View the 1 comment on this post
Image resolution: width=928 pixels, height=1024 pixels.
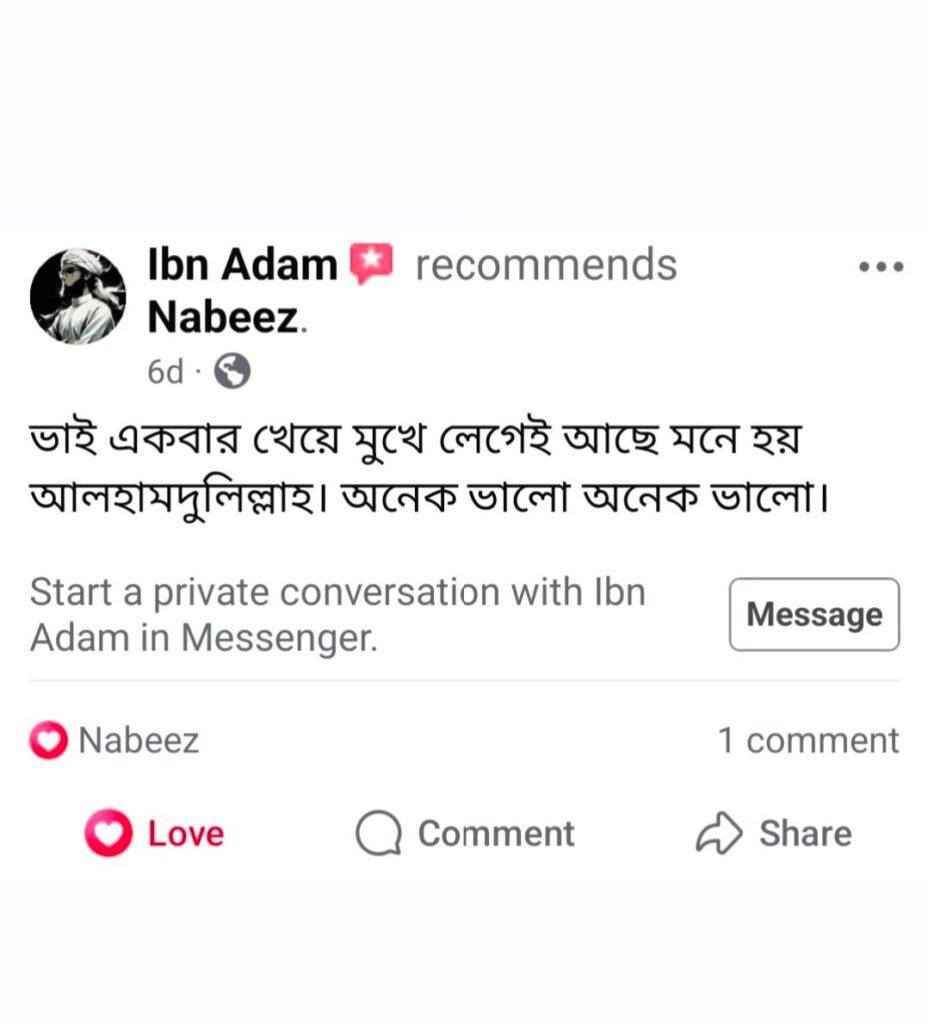pyautogui.click(x=807, y=741)
